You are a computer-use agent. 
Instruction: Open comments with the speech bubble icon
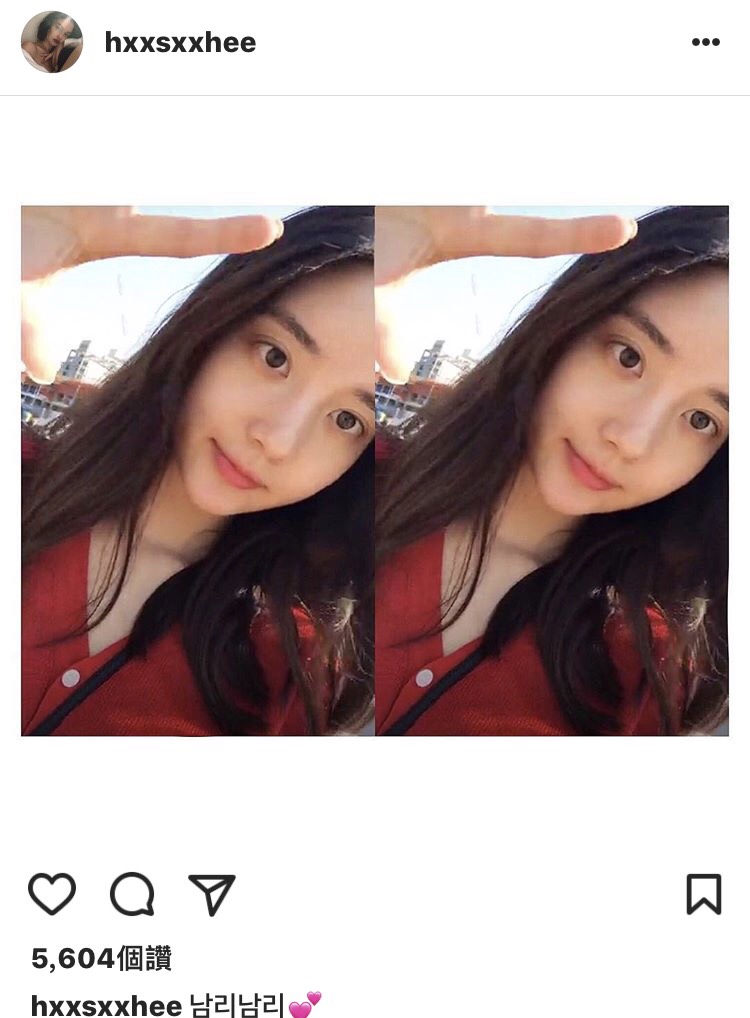[x=132, y=893]
